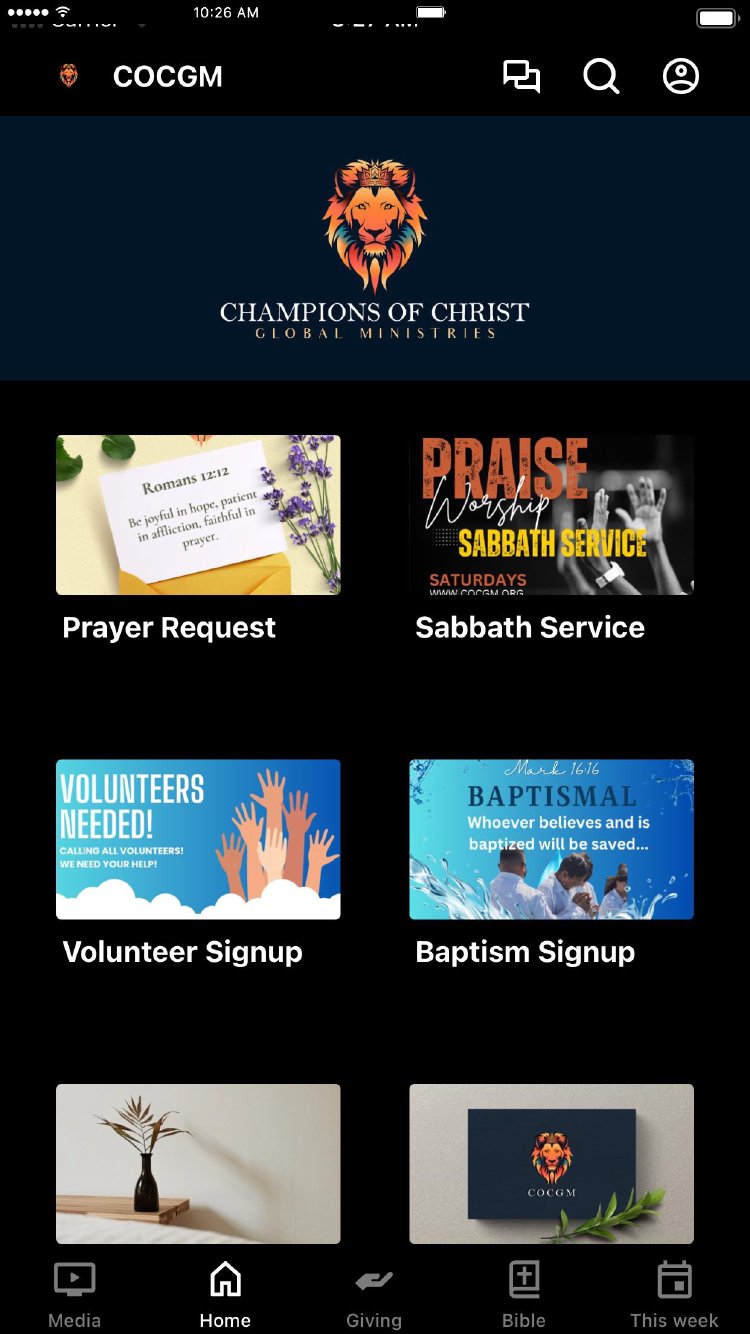Open the This week tab
This screenshot has height=1334, width=750.
click(x=674, y=1295)
